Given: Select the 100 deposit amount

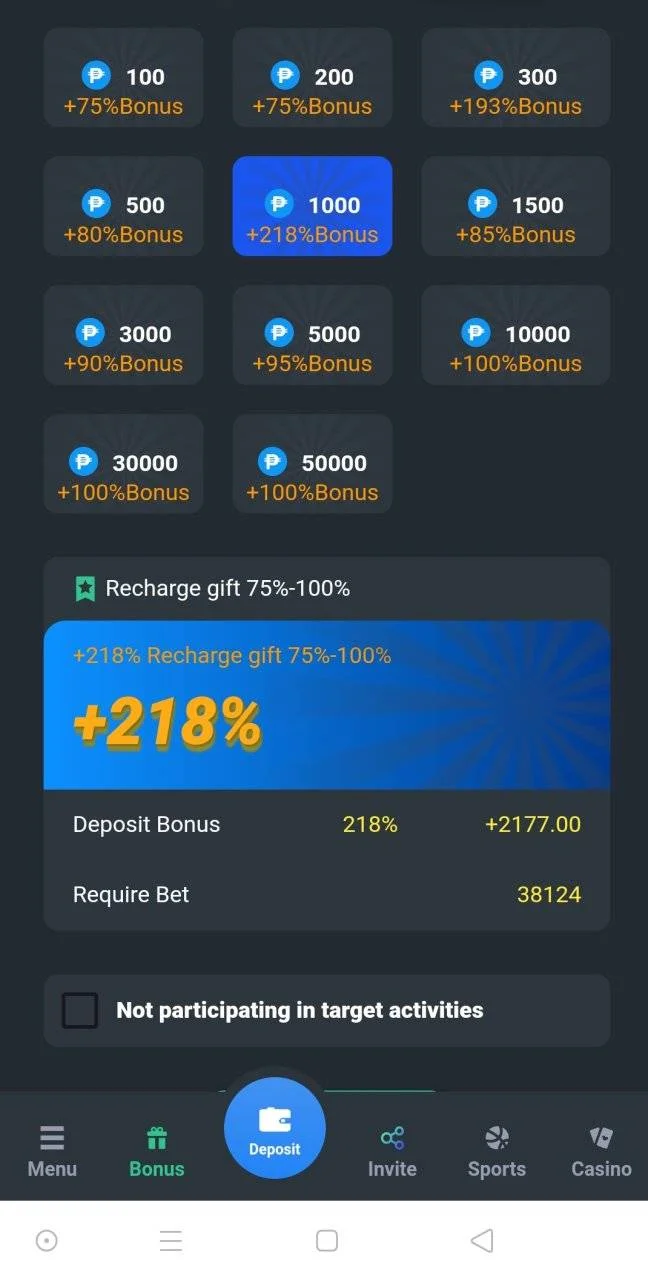Looking at the screenshot, I should (123, 78).
